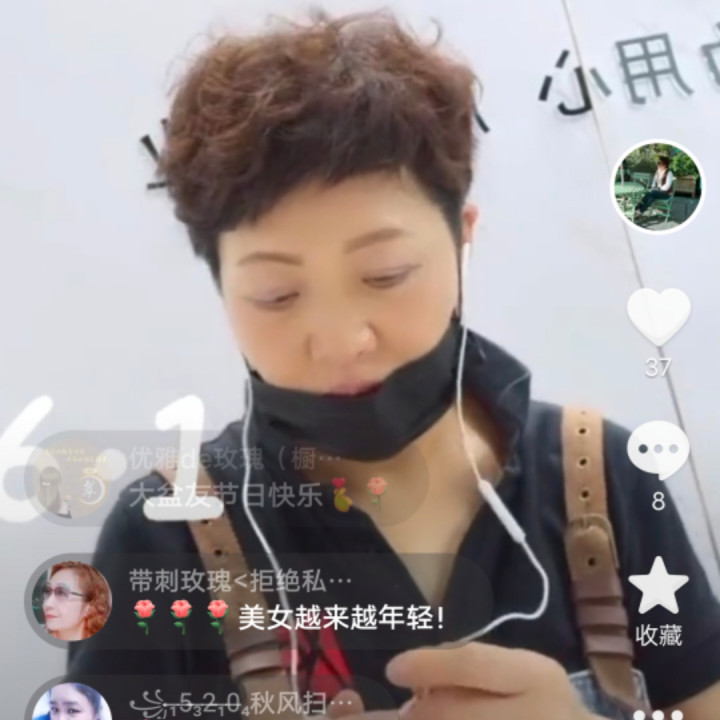Tap the 收藏 star to favorite
The width and height of the screenshot is (720, 720).
point(658,587)
